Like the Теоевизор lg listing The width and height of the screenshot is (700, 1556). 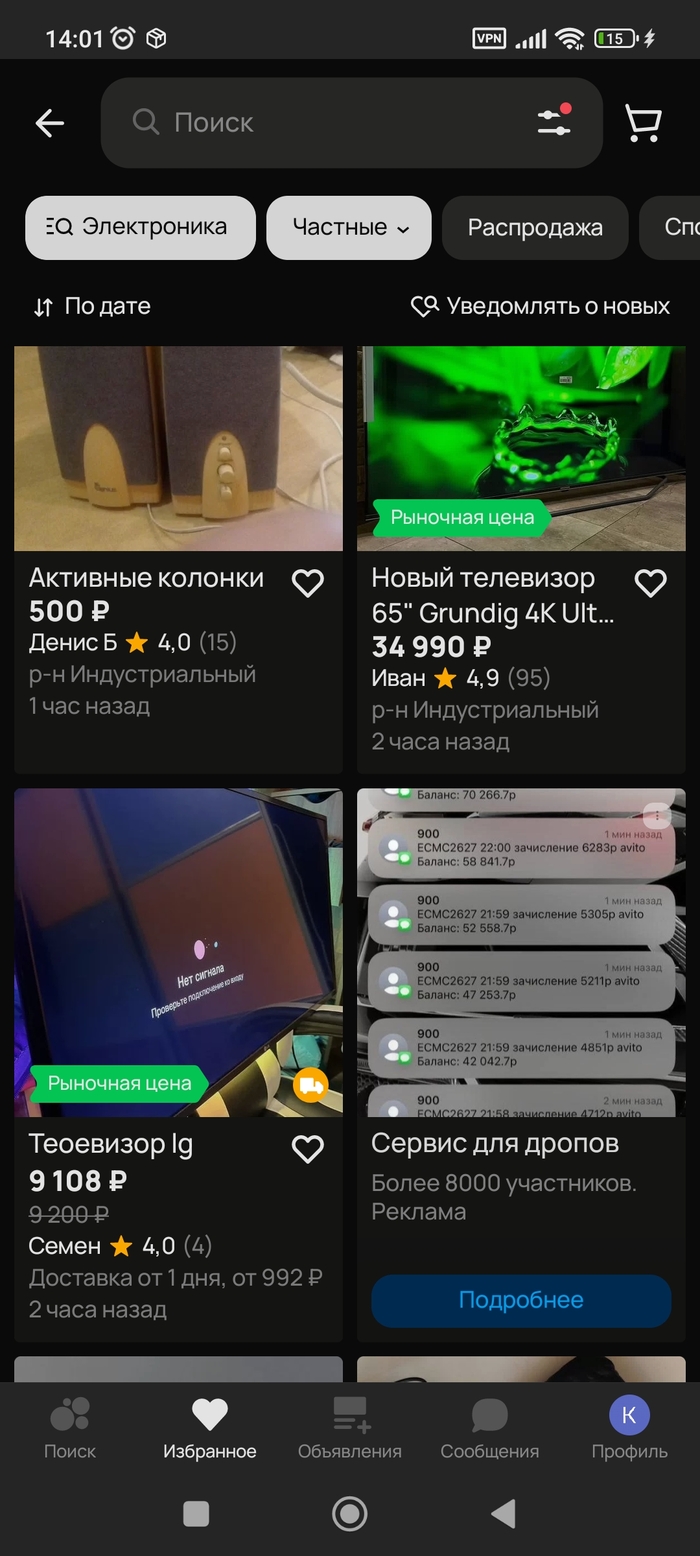click(x=307, y=1149)
